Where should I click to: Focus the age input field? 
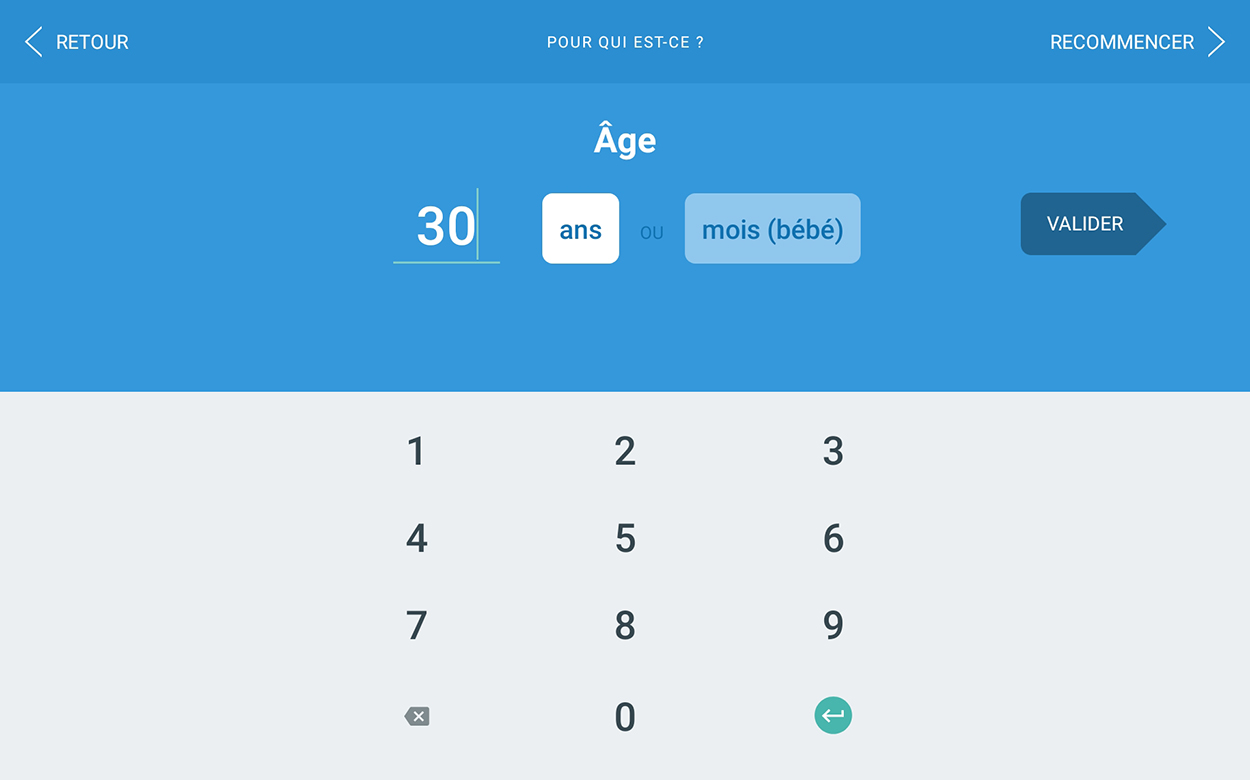[x=446, y=227]
